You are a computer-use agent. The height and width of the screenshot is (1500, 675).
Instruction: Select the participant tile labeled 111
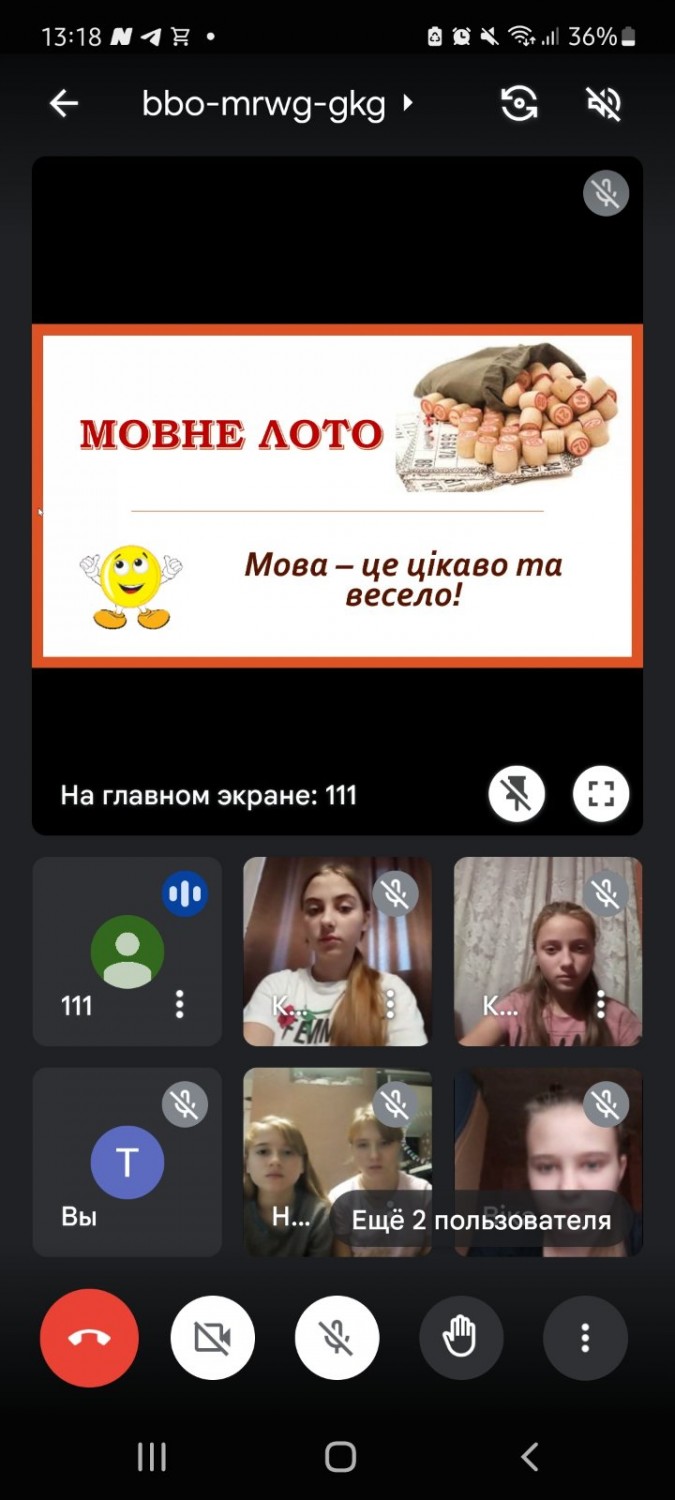click(127, 951)
